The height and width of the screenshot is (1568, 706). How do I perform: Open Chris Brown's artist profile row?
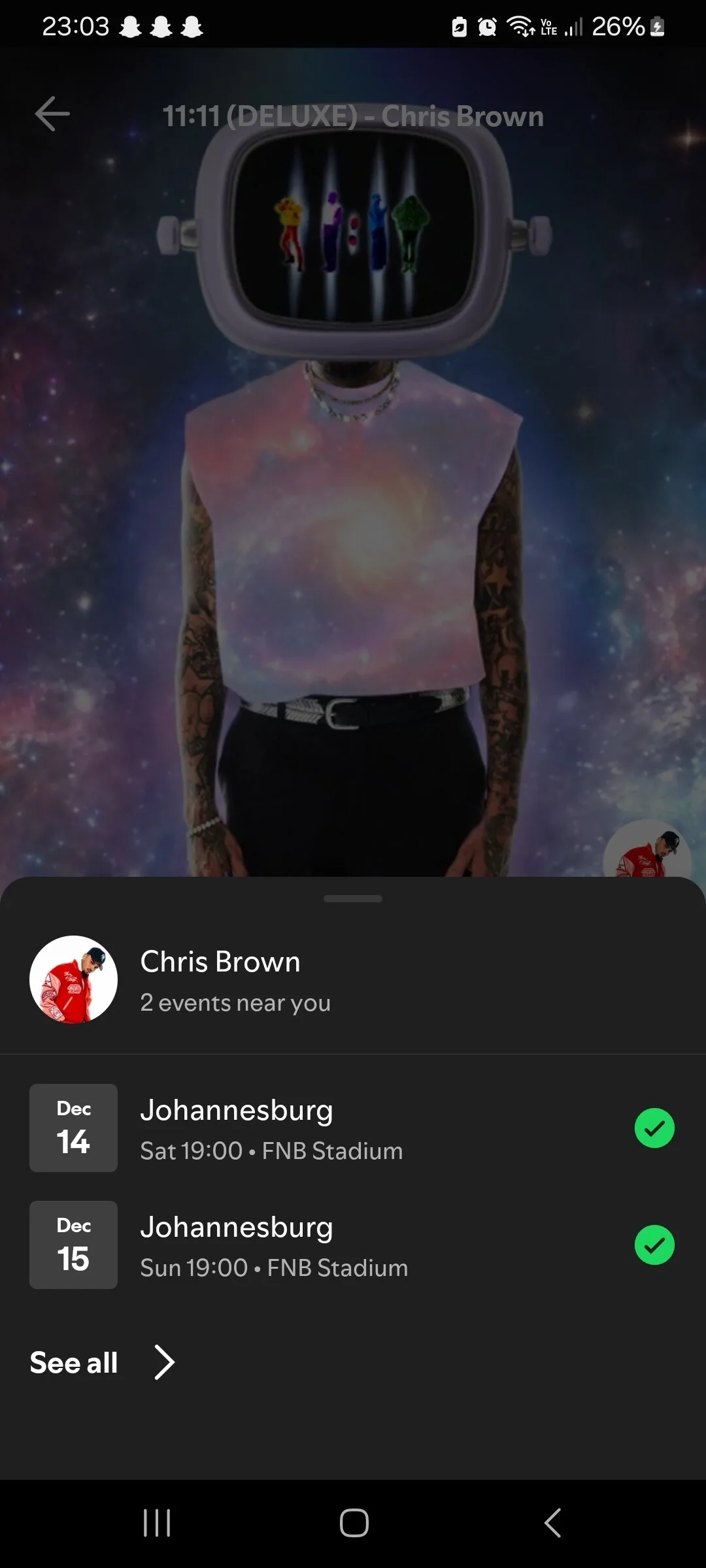pos(220,980)
